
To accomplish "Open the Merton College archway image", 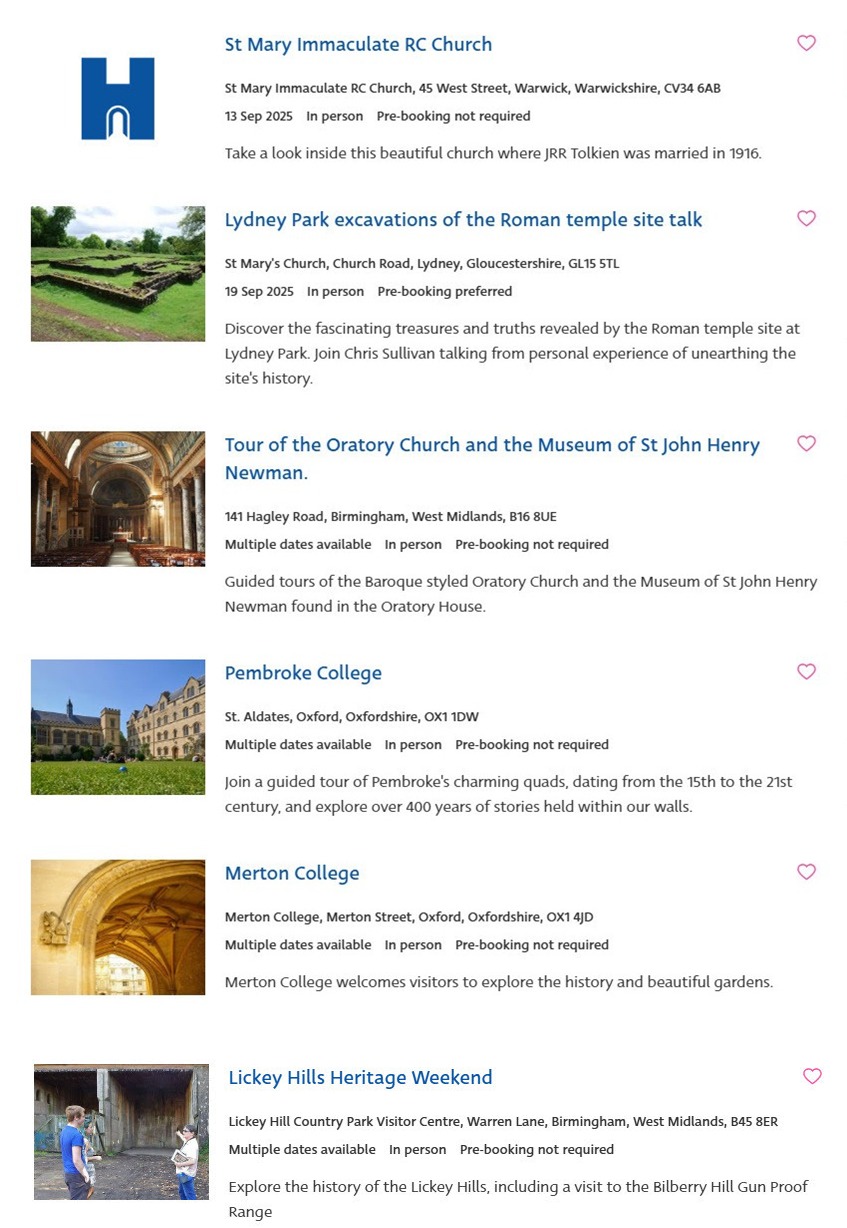I will click(118, 927).
